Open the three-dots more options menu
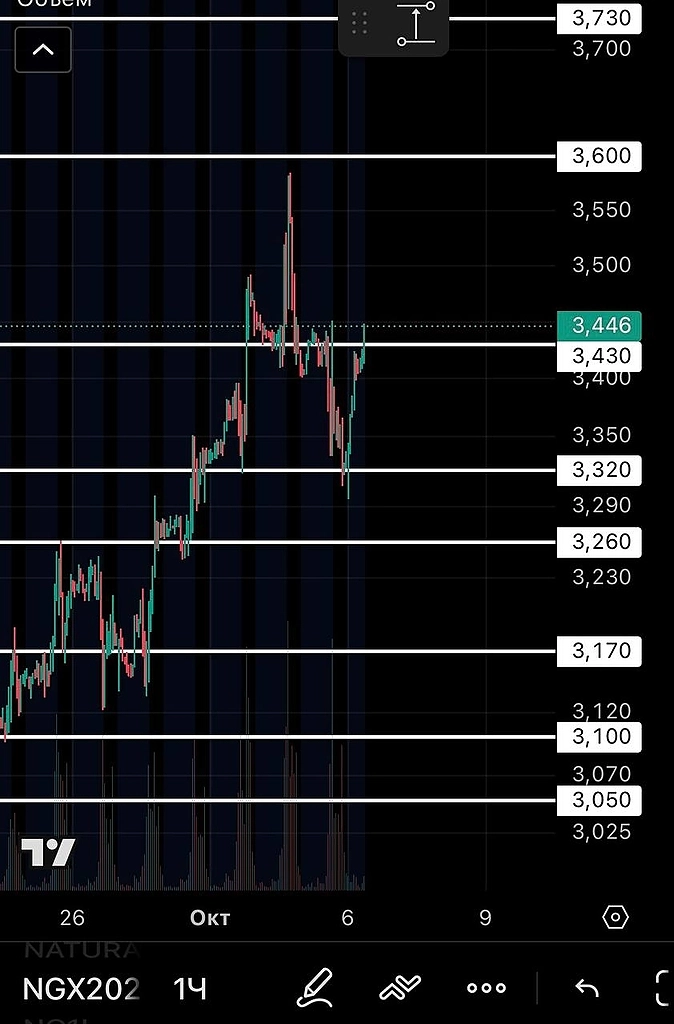Image resolution: width=674 pixels, height=1024 pixels. (x=487, y=988)
